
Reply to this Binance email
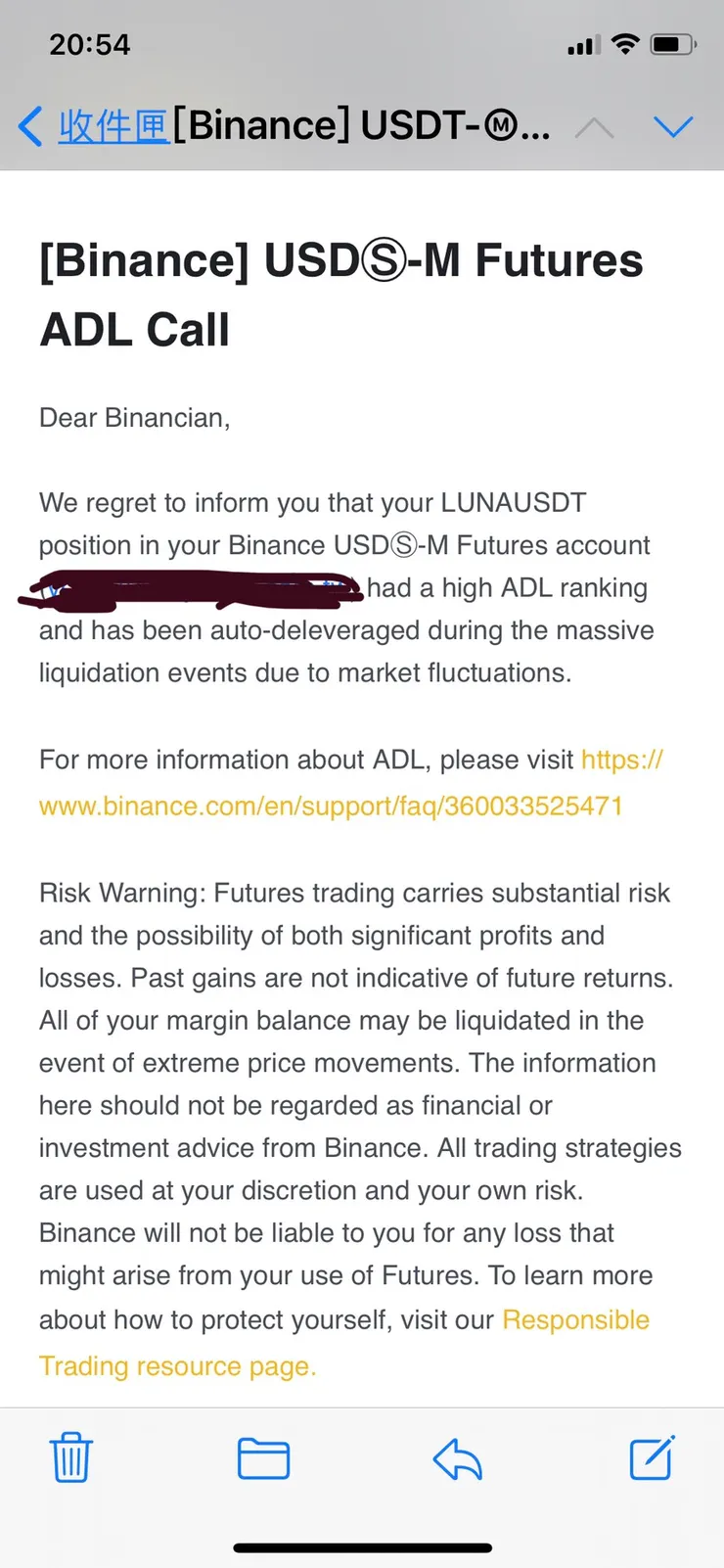[457, 1458]
